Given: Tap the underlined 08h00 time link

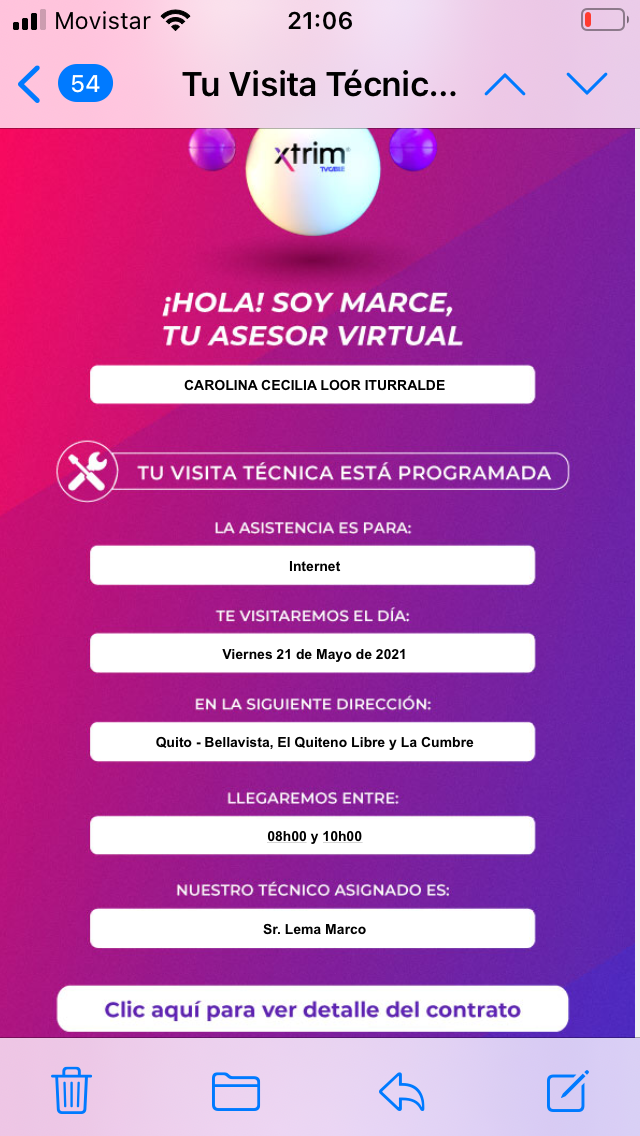Looking at the screenshot, I should [x=287, y=836].
